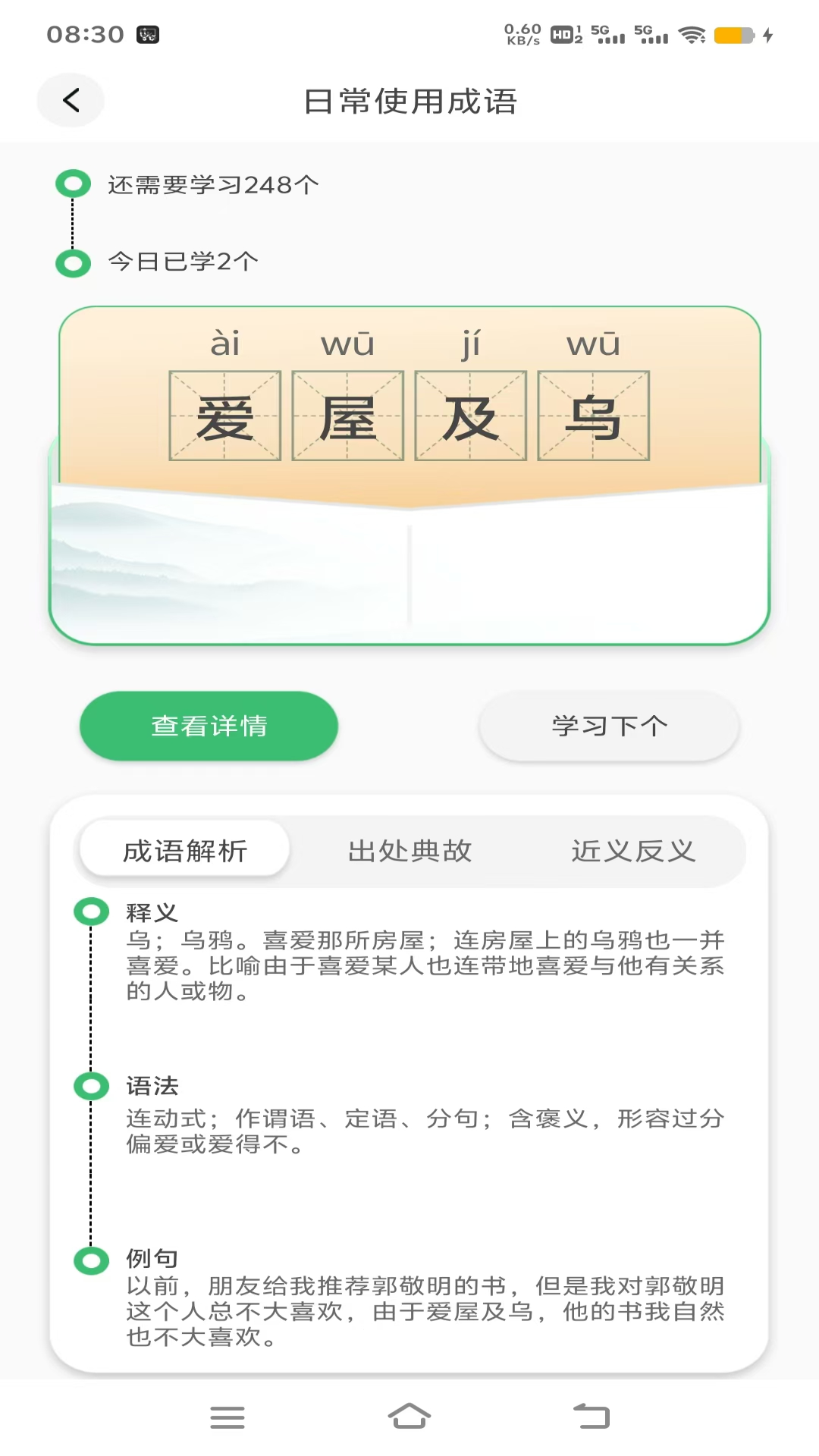Tap the 查看详情 button
The image size is (819, 1456).
209,726
